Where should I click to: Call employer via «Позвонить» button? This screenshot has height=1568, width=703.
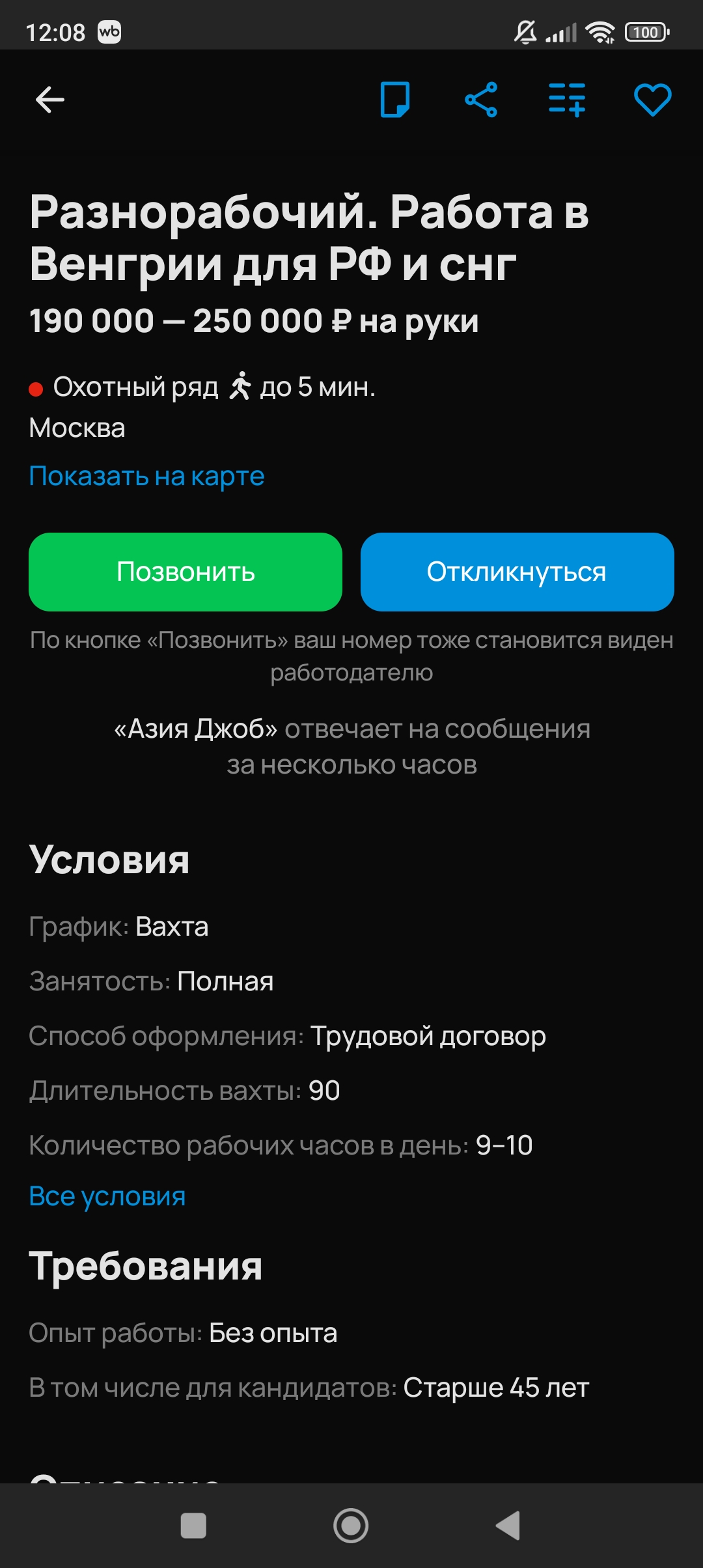[186, 572]
